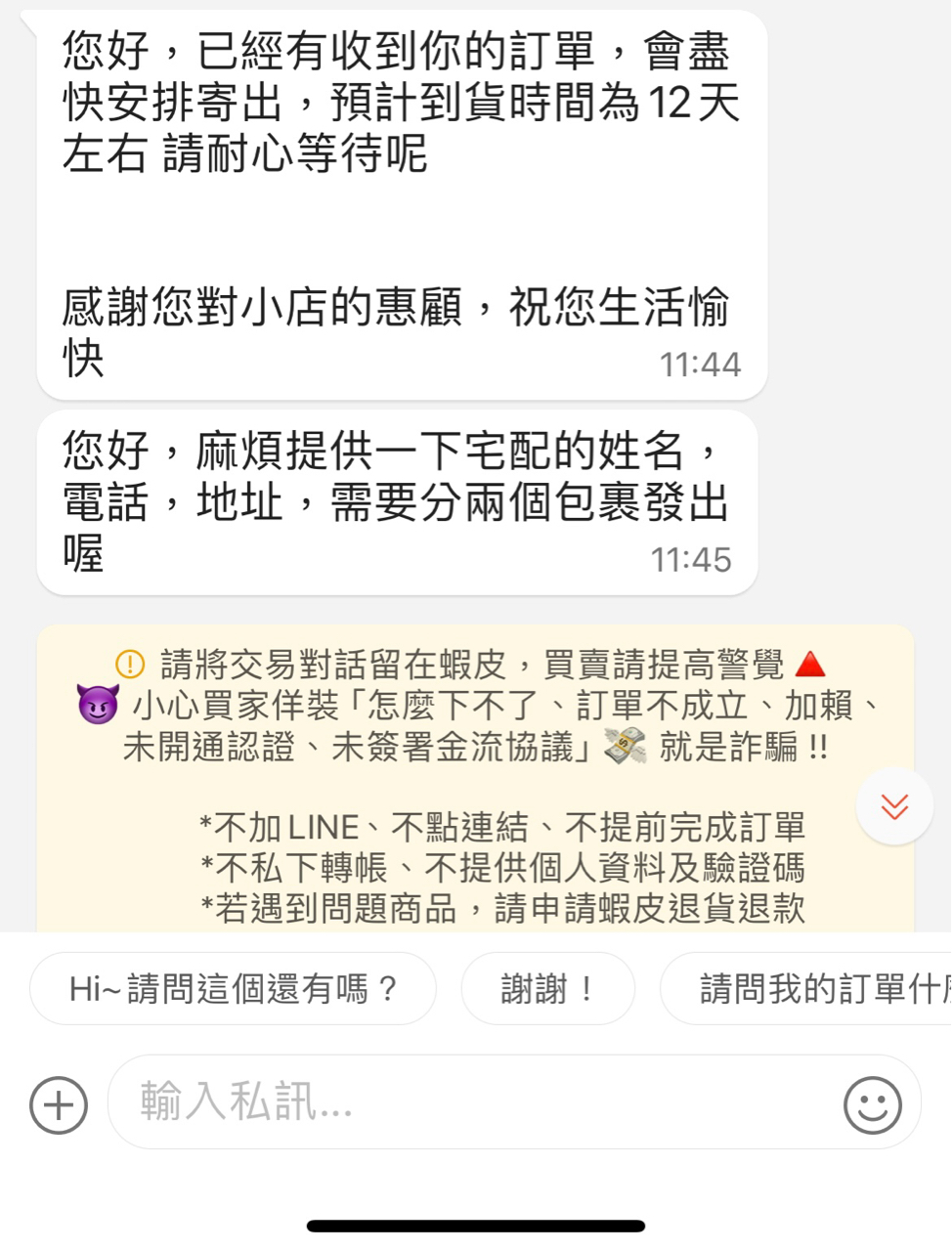Send quick reply 'Hi~請問這個還有嗎？'
This screenshot has height=1251, width=952.
(x=233, y=989)
